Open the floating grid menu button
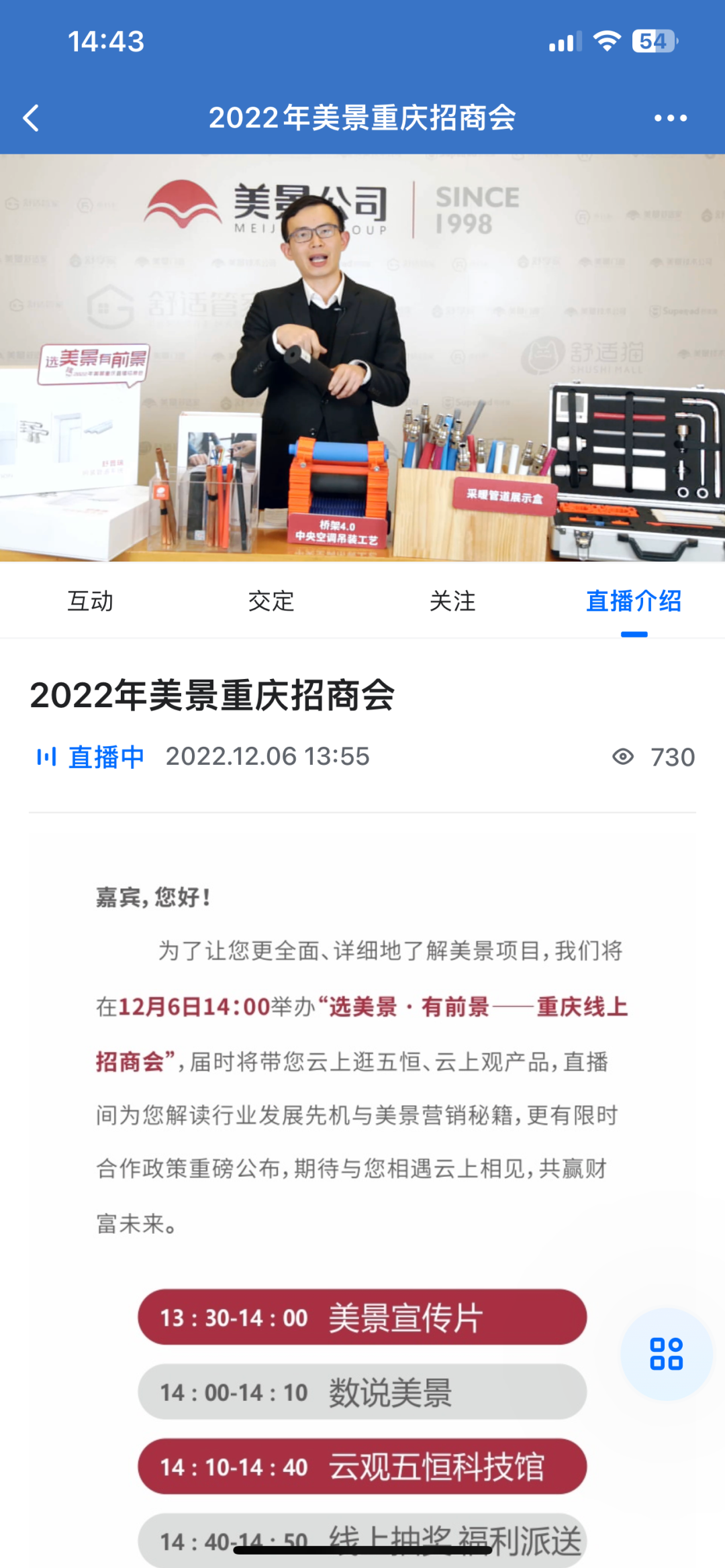Viewport: 725px width, 1568px height. point(666,1353)
